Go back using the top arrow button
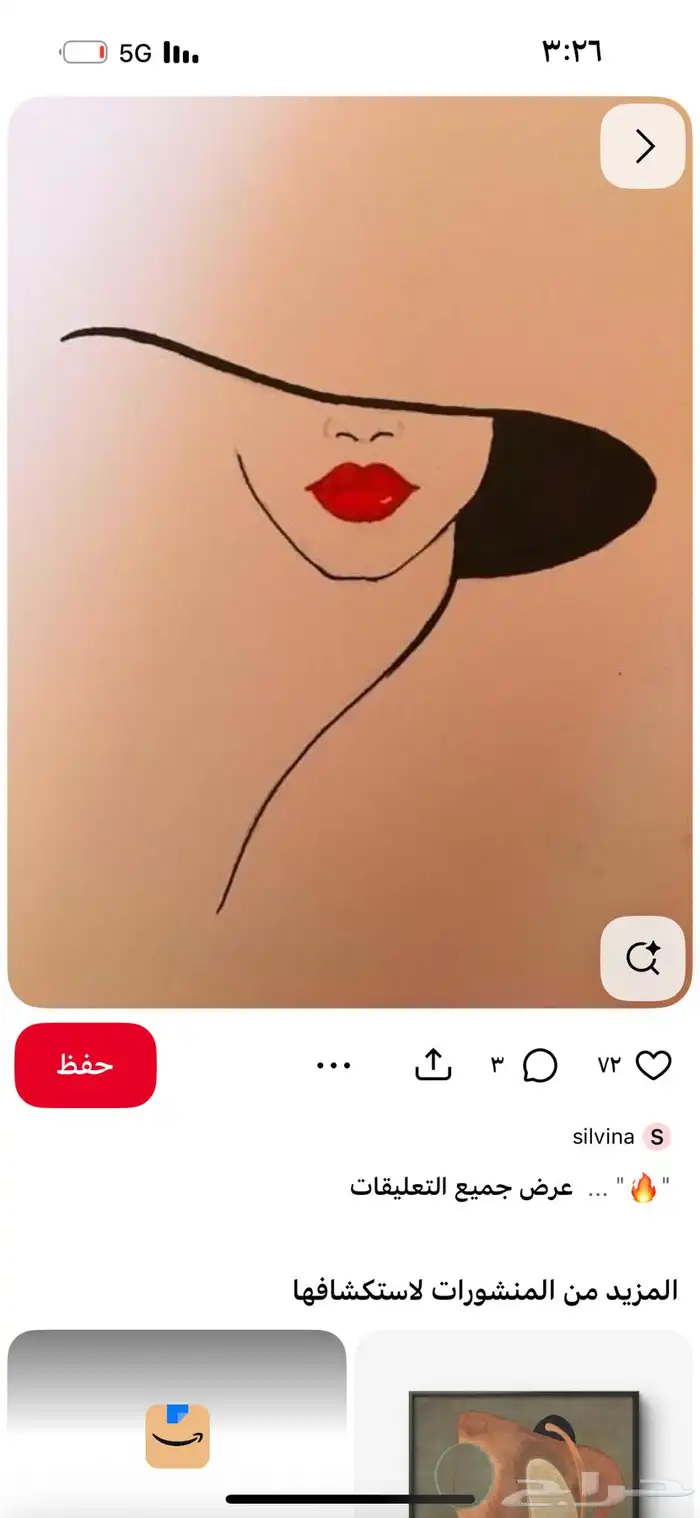The image size is (700, 1518). click(643, 147)
